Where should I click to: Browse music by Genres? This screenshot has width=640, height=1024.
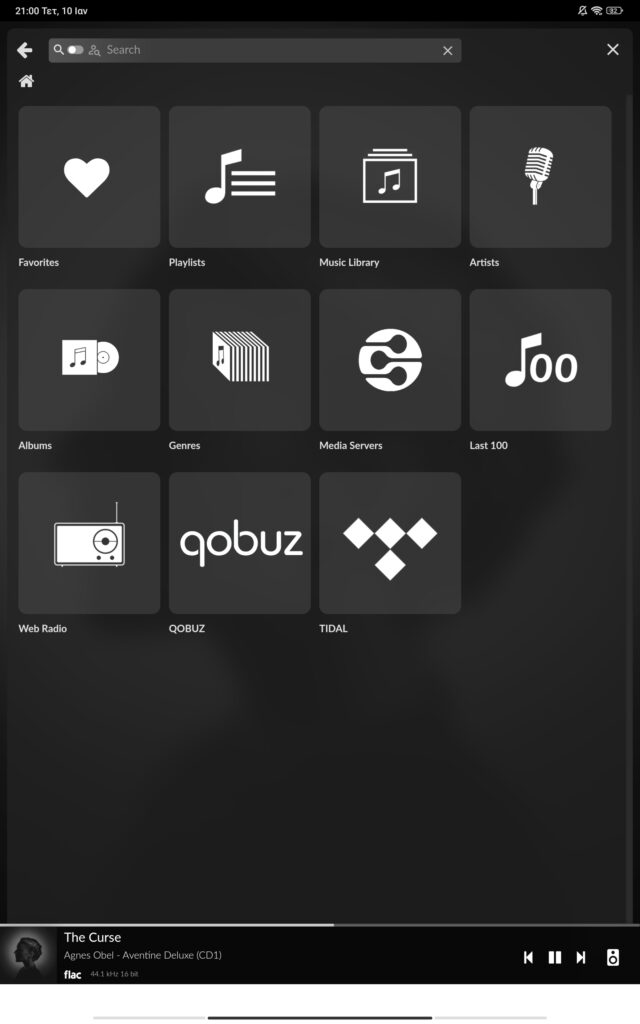click(x=239, y=360)
